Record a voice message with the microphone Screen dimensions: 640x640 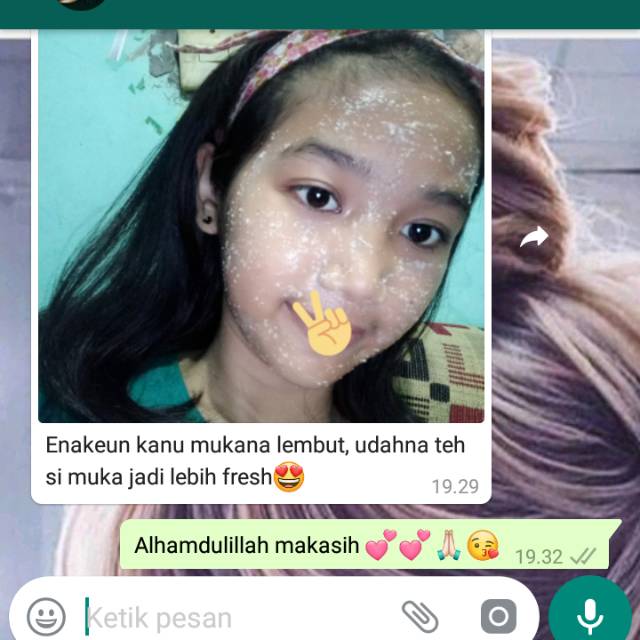(x=590, y=612)
